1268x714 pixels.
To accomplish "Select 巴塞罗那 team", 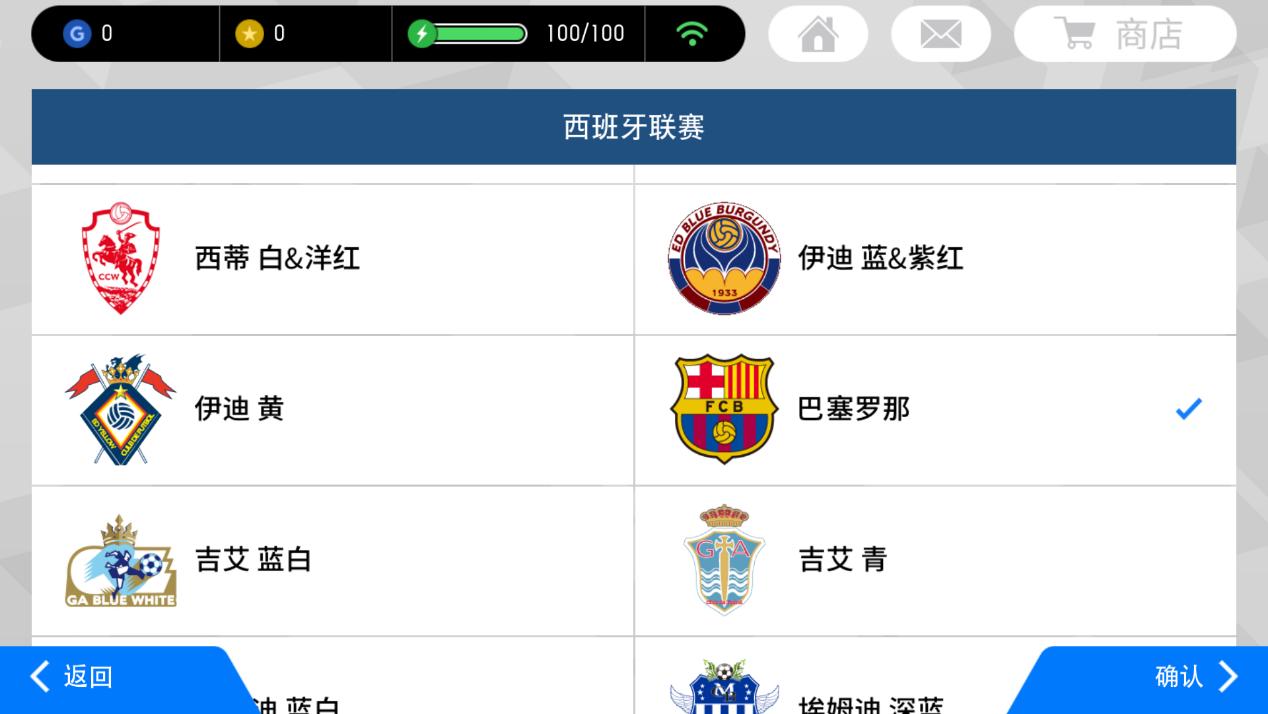I will pyautogui.click(x=934, y=409).
